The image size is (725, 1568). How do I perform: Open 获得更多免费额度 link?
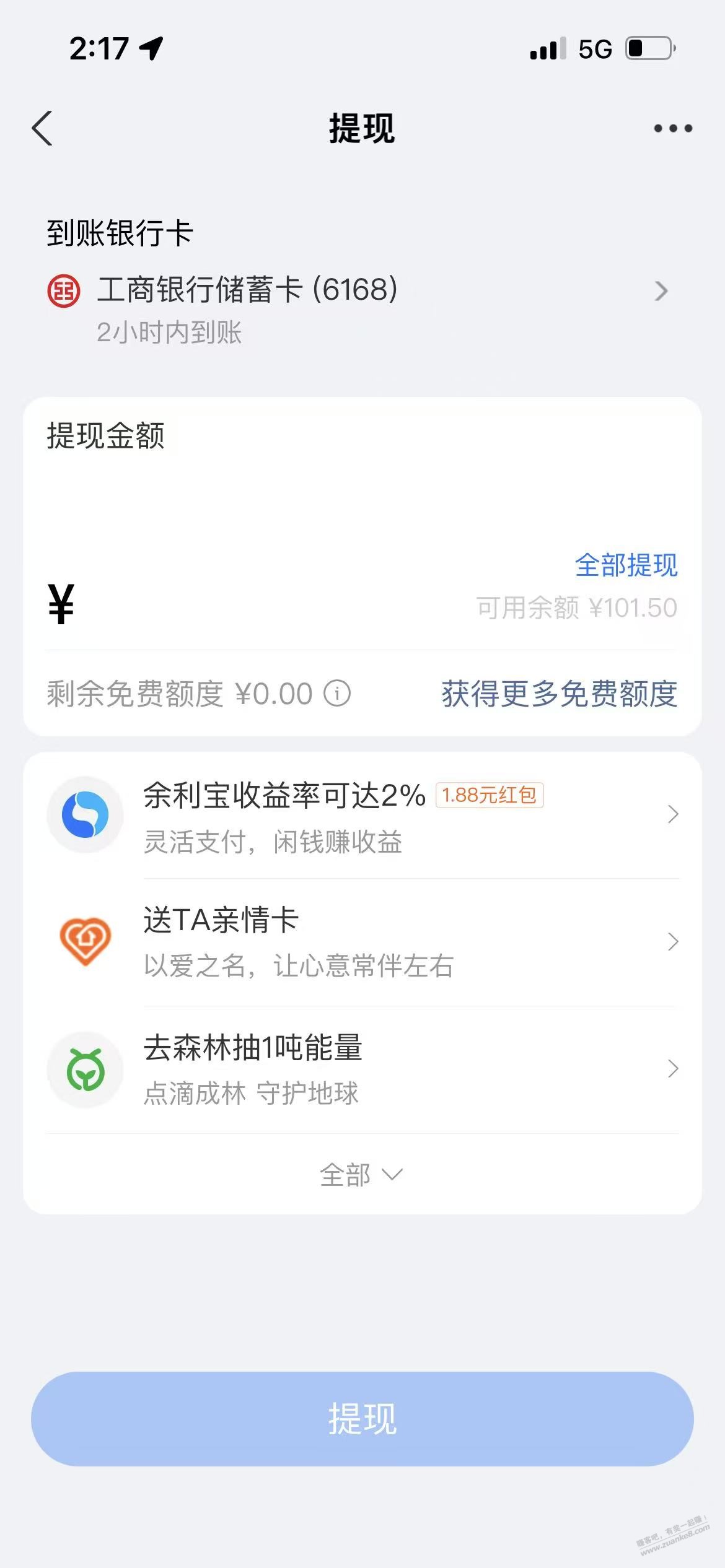tap(559, 694)
